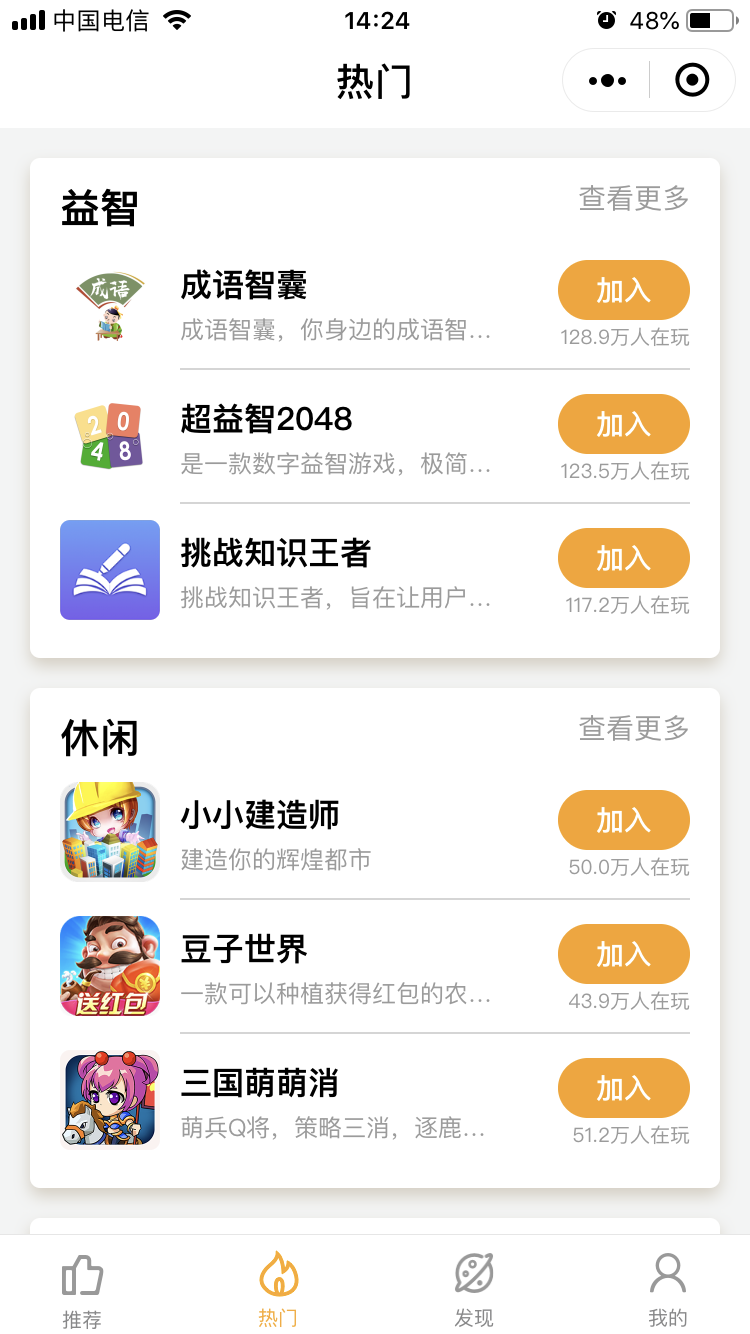Open the 挑战知识王者 game icon
Image resolution: width=750 pixels, height=1334 pixels.
pyautogui.click(x=110, y=570)
